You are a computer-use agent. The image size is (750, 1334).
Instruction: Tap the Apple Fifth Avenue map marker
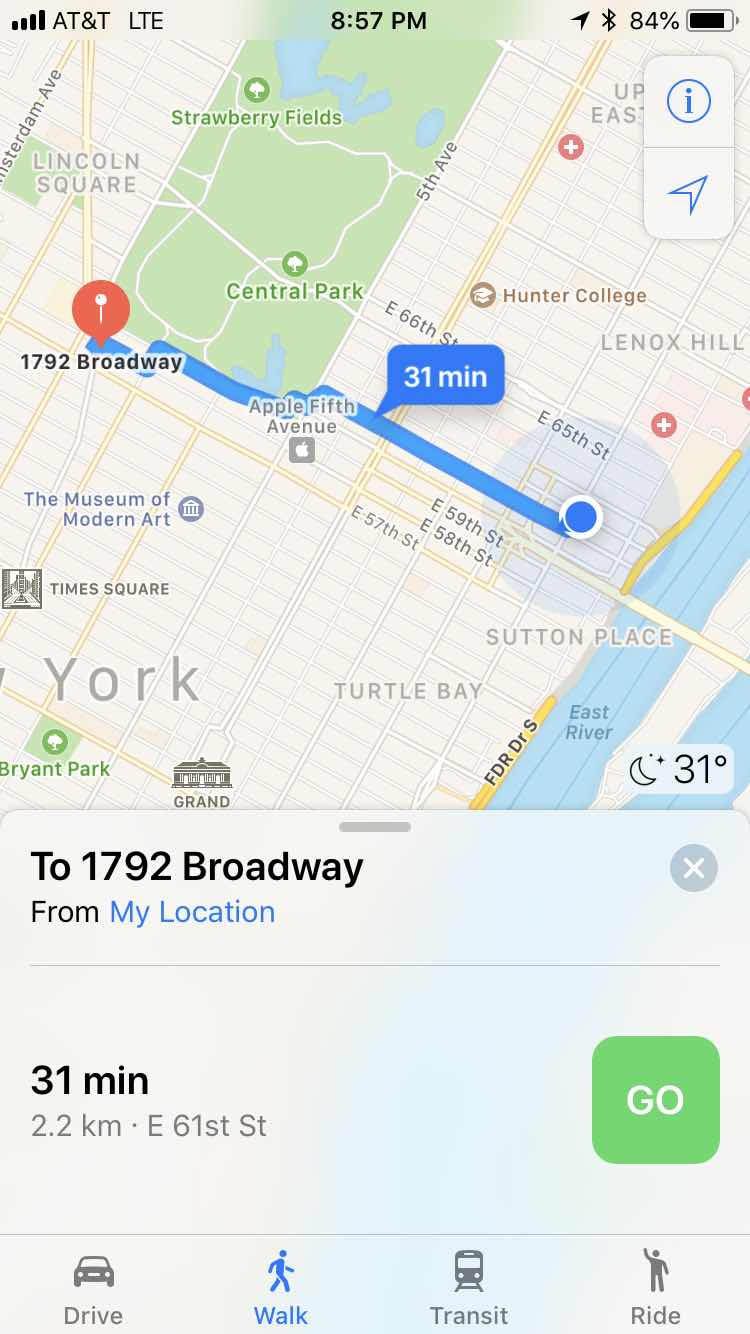302,451
